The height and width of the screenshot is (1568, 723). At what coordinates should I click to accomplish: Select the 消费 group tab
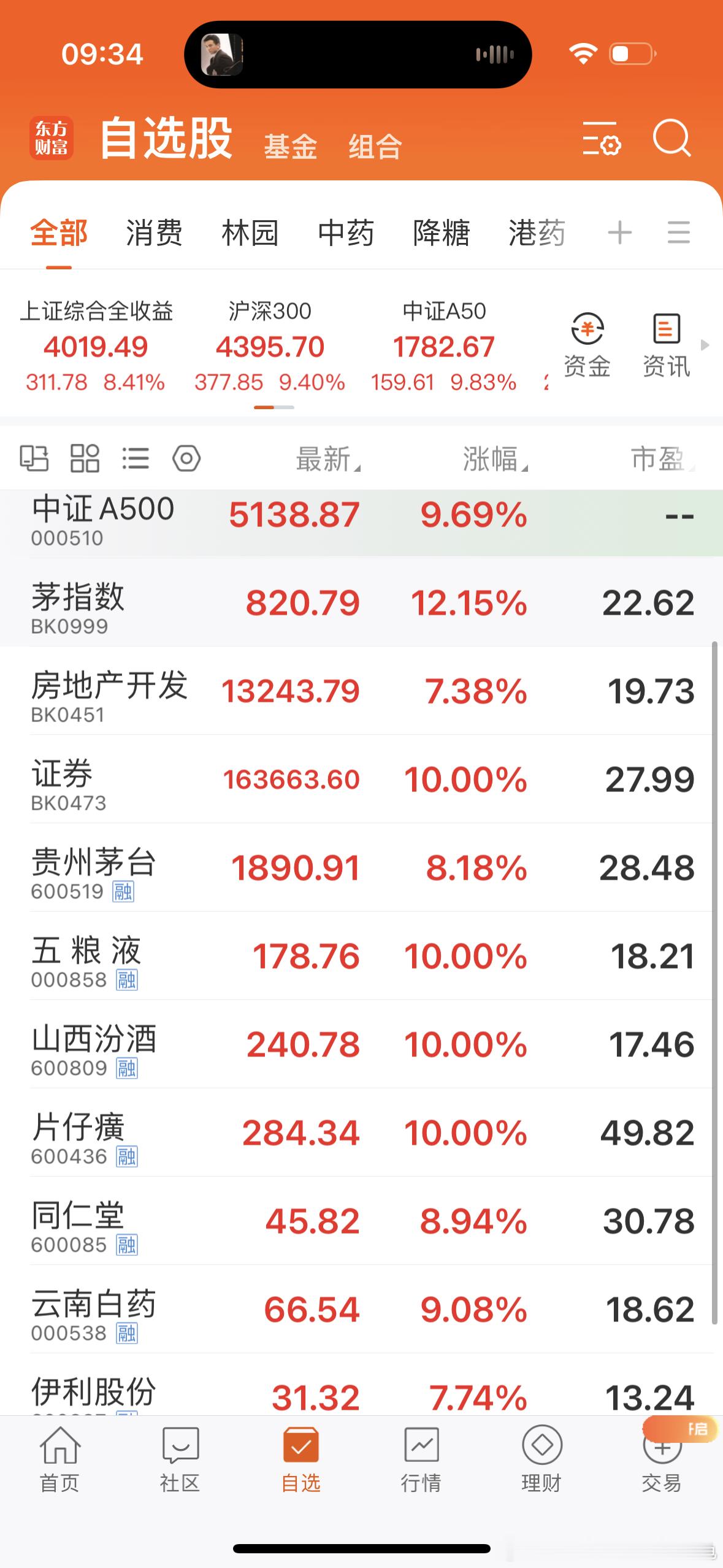[x=154, y=233]
